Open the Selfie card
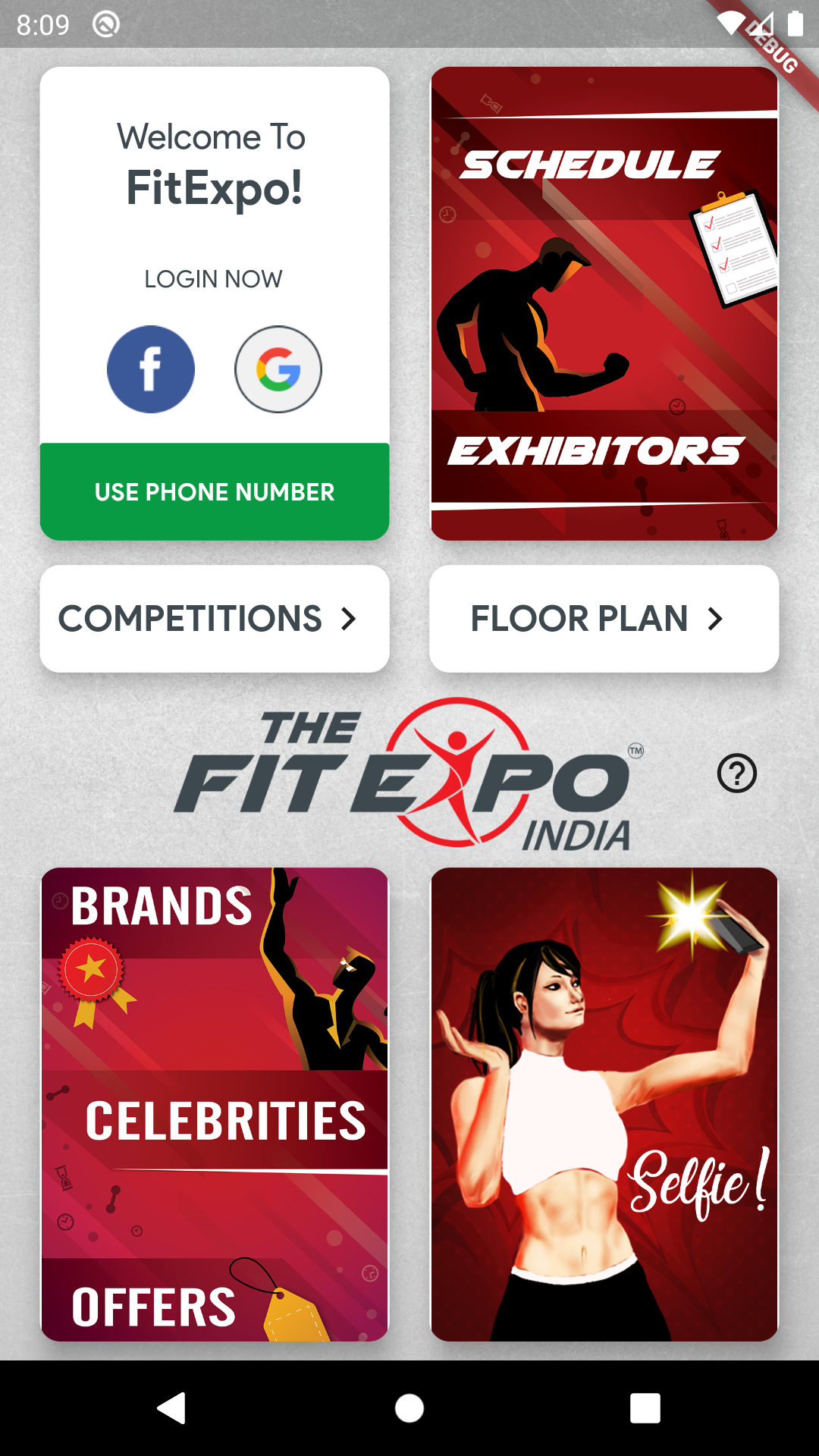Image resolution: width=819 pixels, height=1456 pixels. pos(604,1104)
